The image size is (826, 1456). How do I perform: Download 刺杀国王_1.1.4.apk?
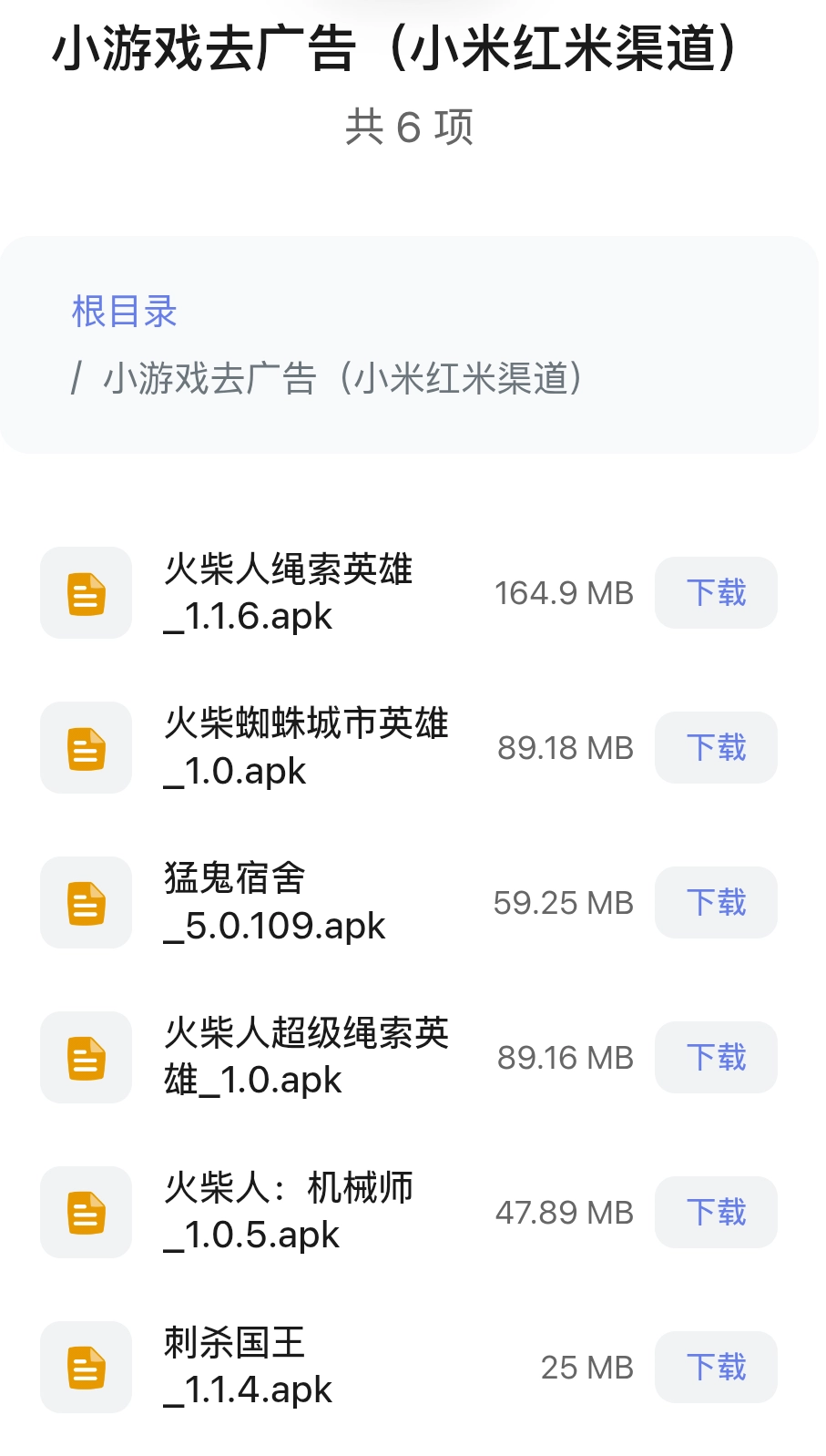click(716, 1367)
